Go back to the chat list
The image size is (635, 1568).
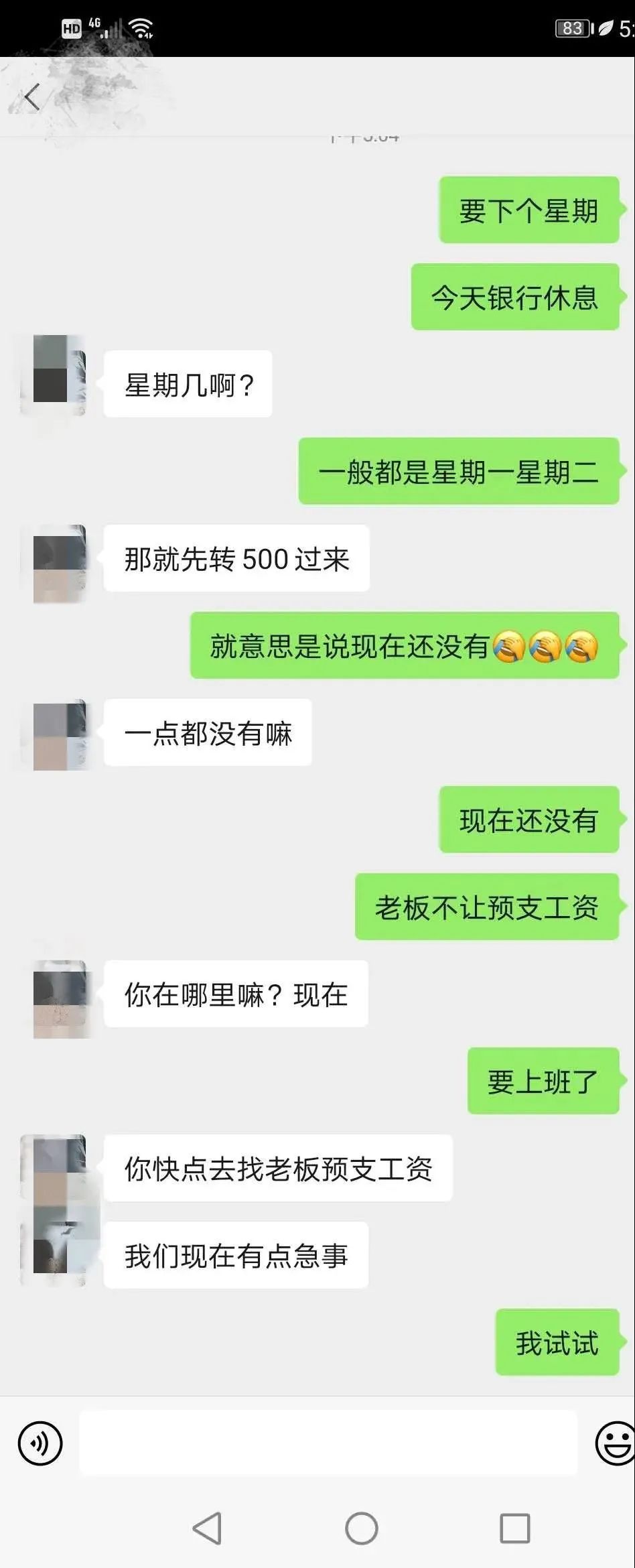click(31, 98)
